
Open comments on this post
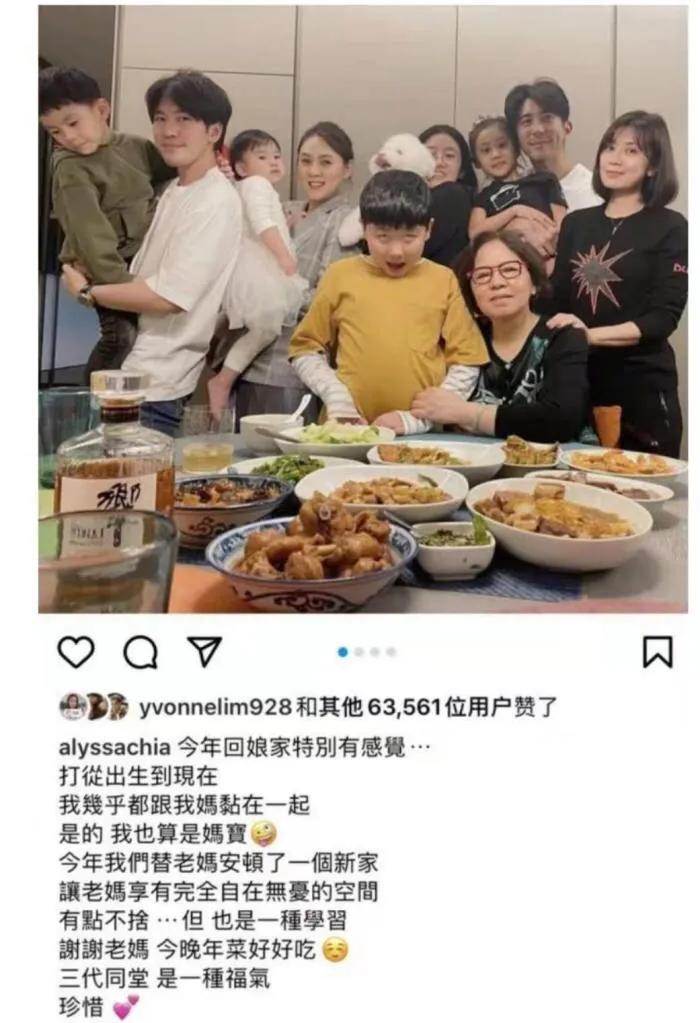coord(140,652)
